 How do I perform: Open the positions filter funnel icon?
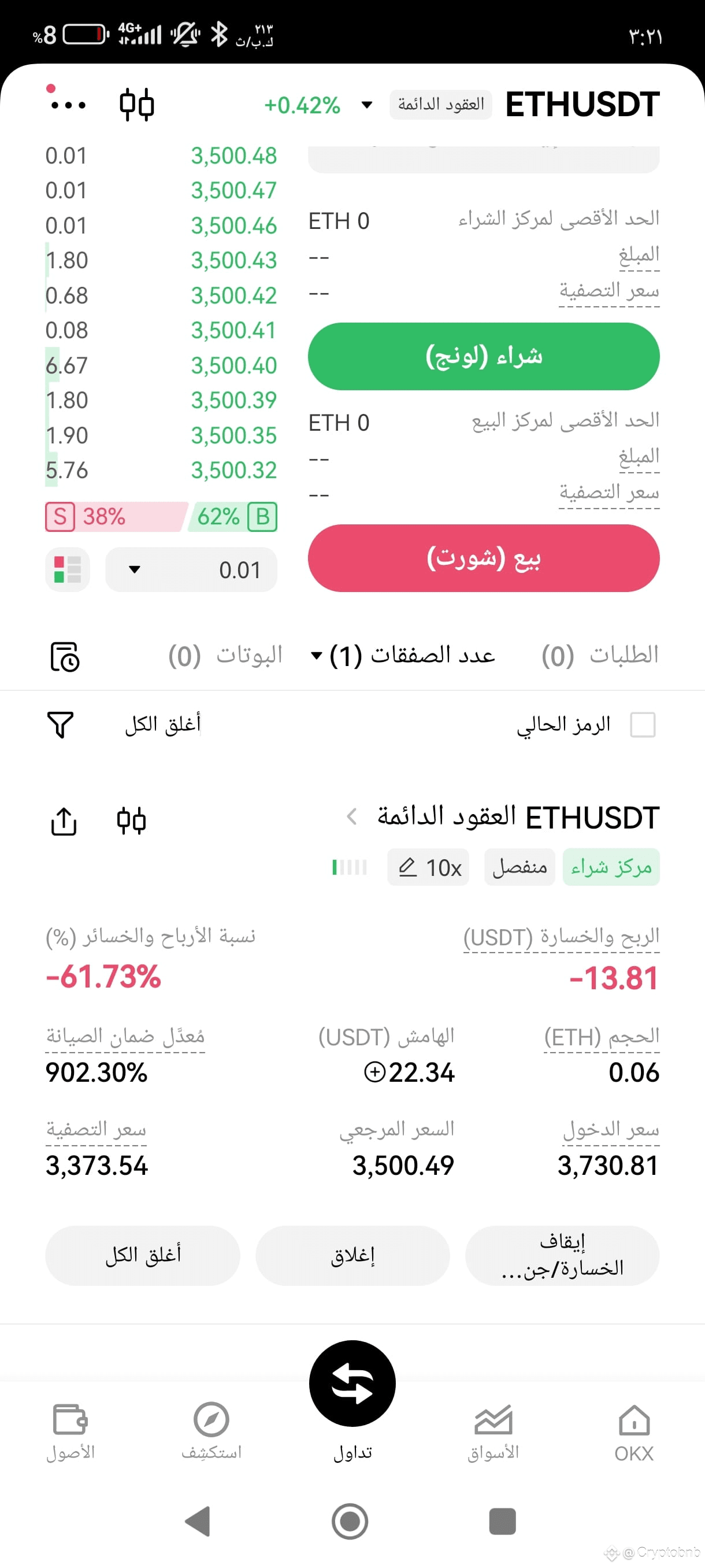(60, 724)
